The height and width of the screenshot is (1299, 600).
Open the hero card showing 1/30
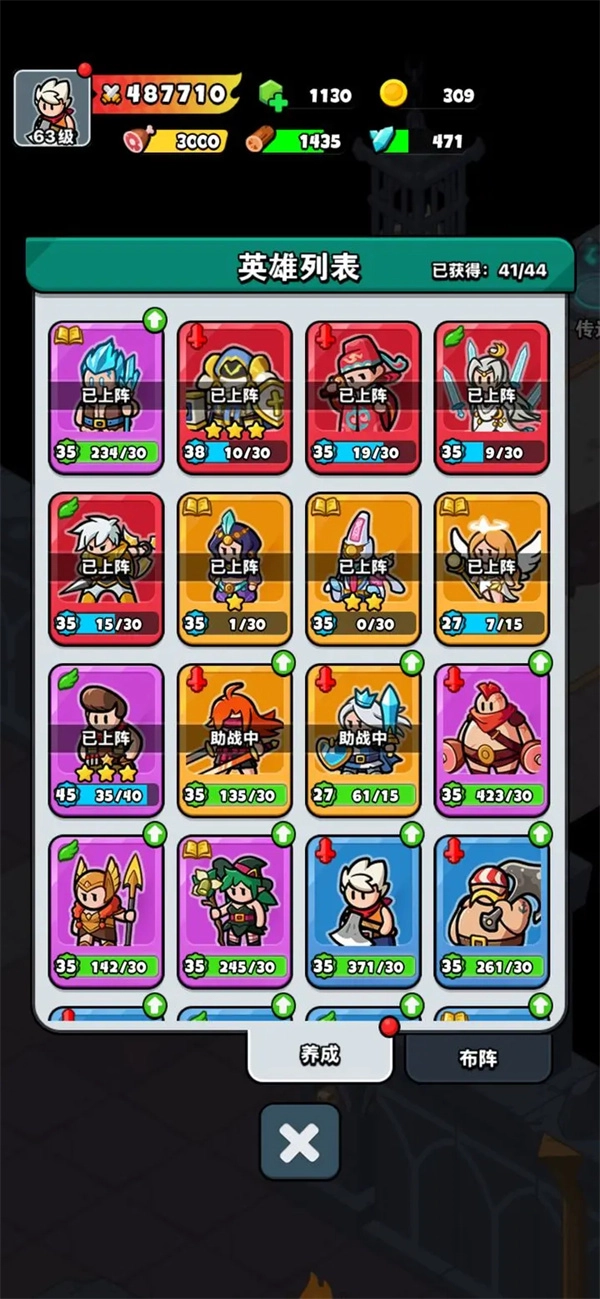(x=235, y=568)
